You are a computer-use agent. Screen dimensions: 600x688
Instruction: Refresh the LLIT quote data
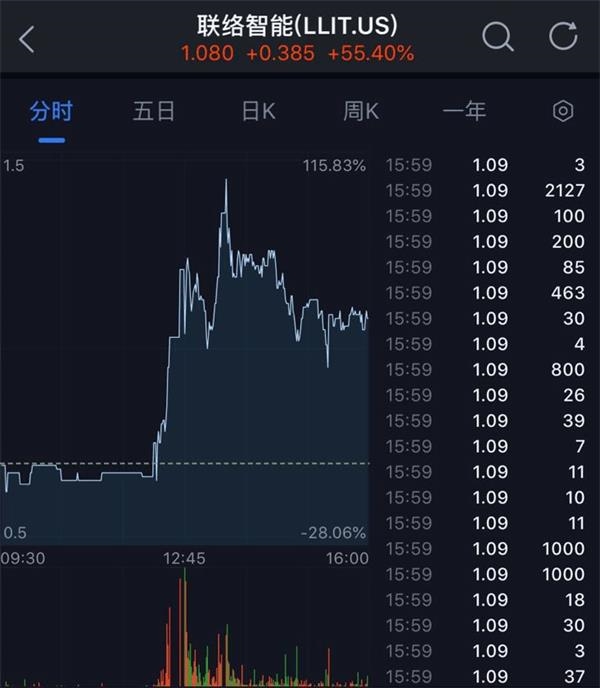(563, 37)
